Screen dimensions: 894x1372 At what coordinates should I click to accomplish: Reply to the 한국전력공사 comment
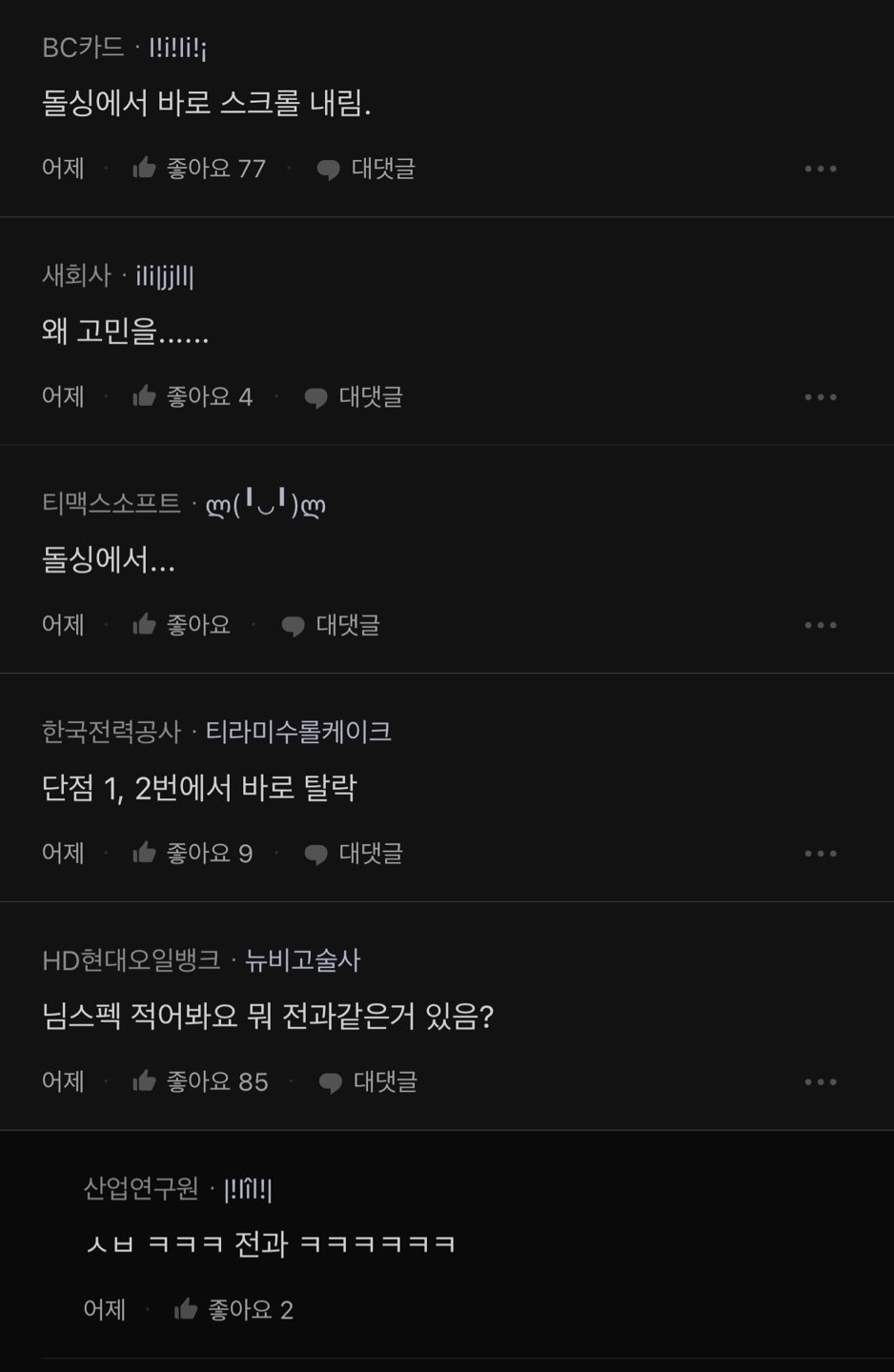(354, 853)
